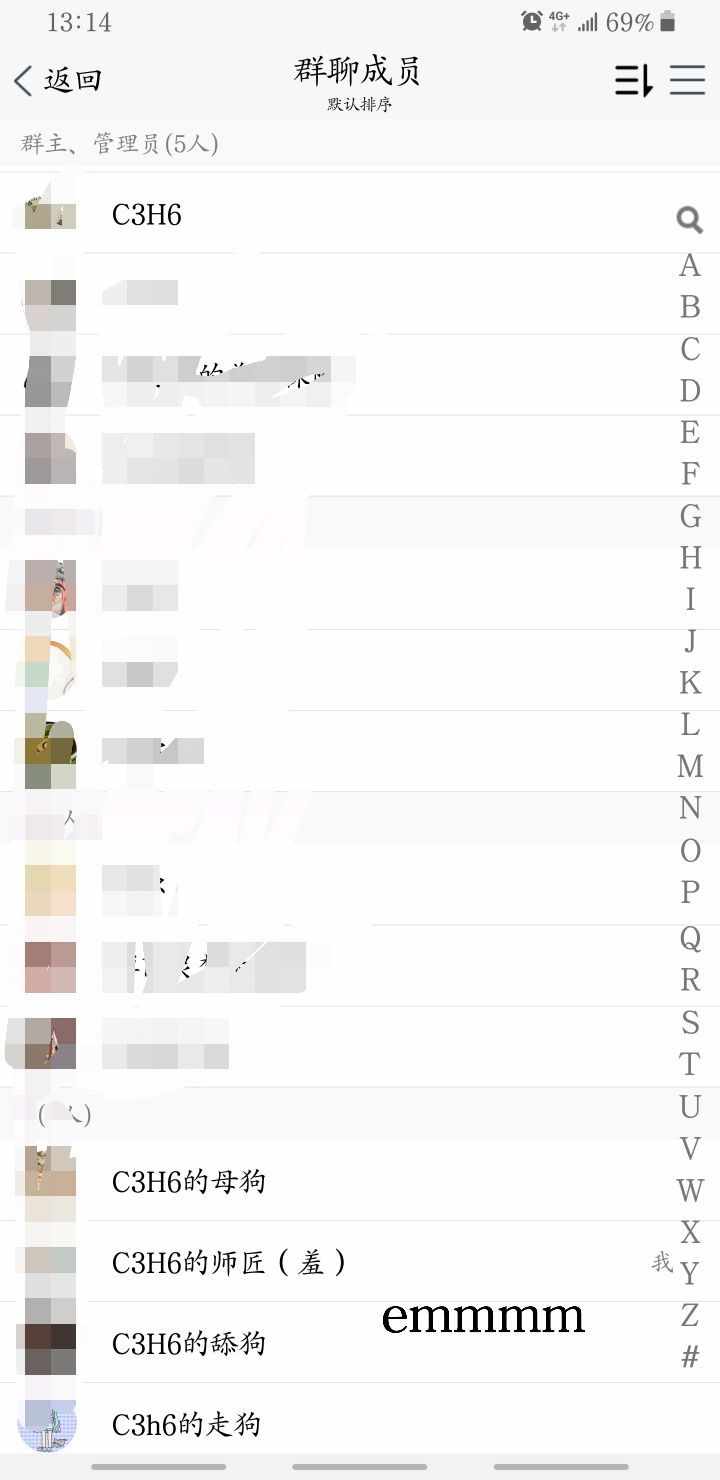Jump to letter A in index
This screenshot has width=720, height=1480.
[x=689, y=265]
